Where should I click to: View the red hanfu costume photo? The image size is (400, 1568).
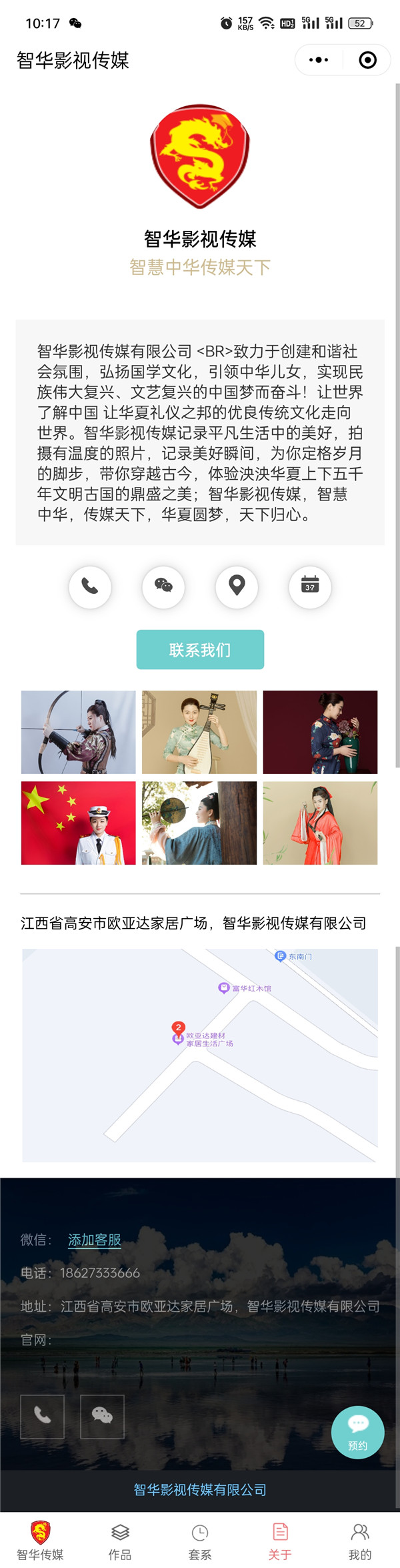(320, 823)
